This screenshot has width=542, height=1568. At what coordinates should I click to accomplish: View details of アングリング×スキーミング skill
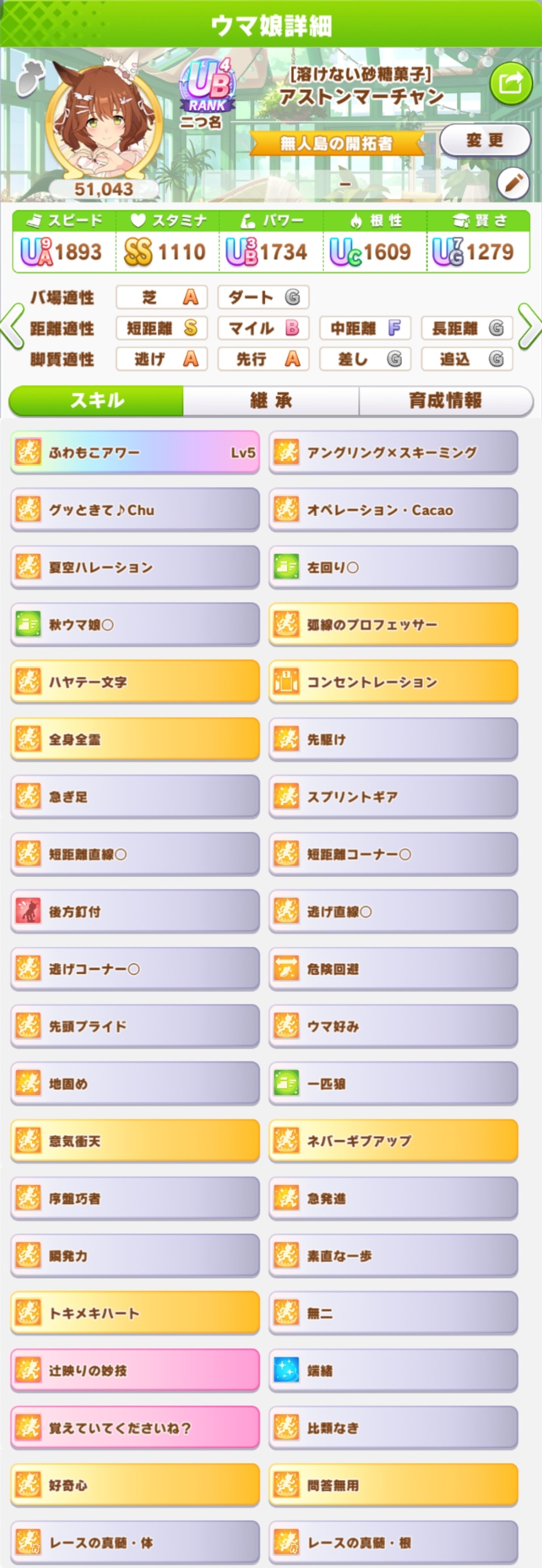tap(393, 452)
